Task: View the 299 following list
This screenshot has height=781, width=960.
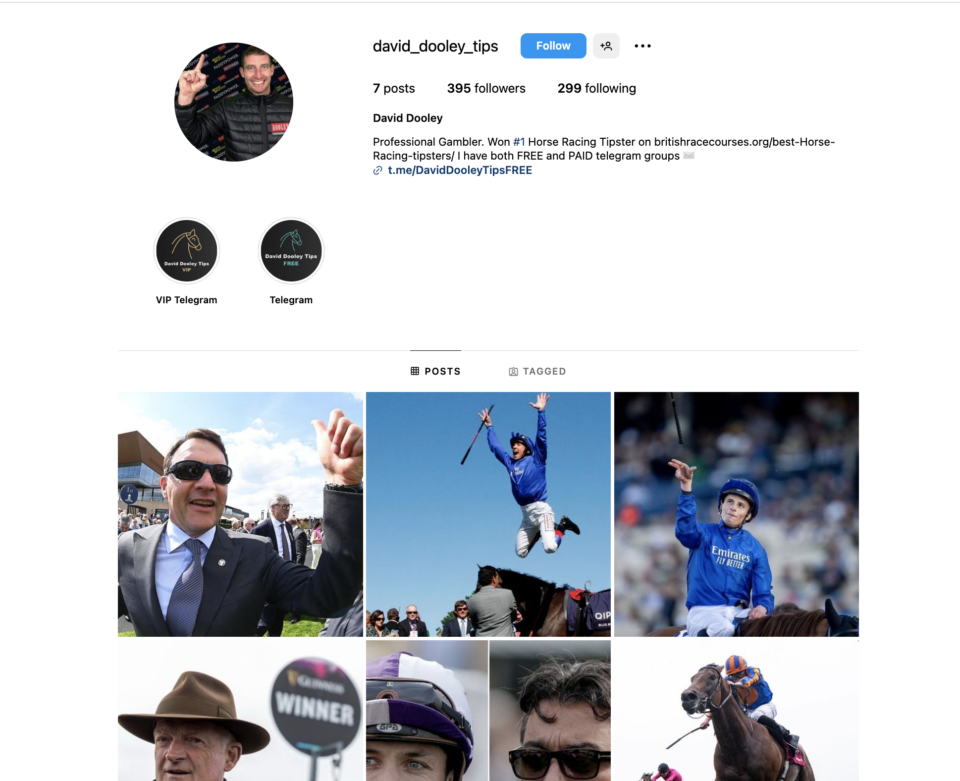Action: point(596,88)
